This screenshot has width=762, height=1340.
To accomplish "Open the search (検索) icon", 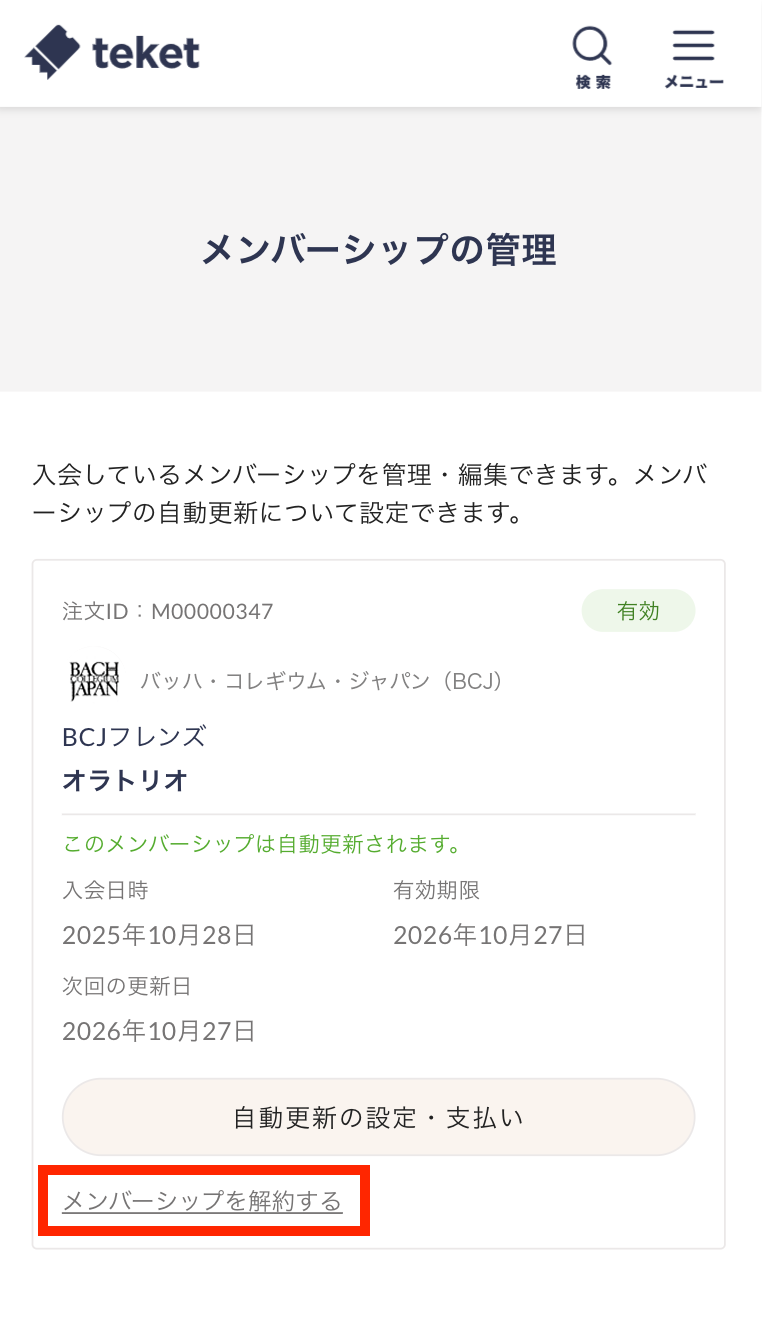I will [592, 56].
